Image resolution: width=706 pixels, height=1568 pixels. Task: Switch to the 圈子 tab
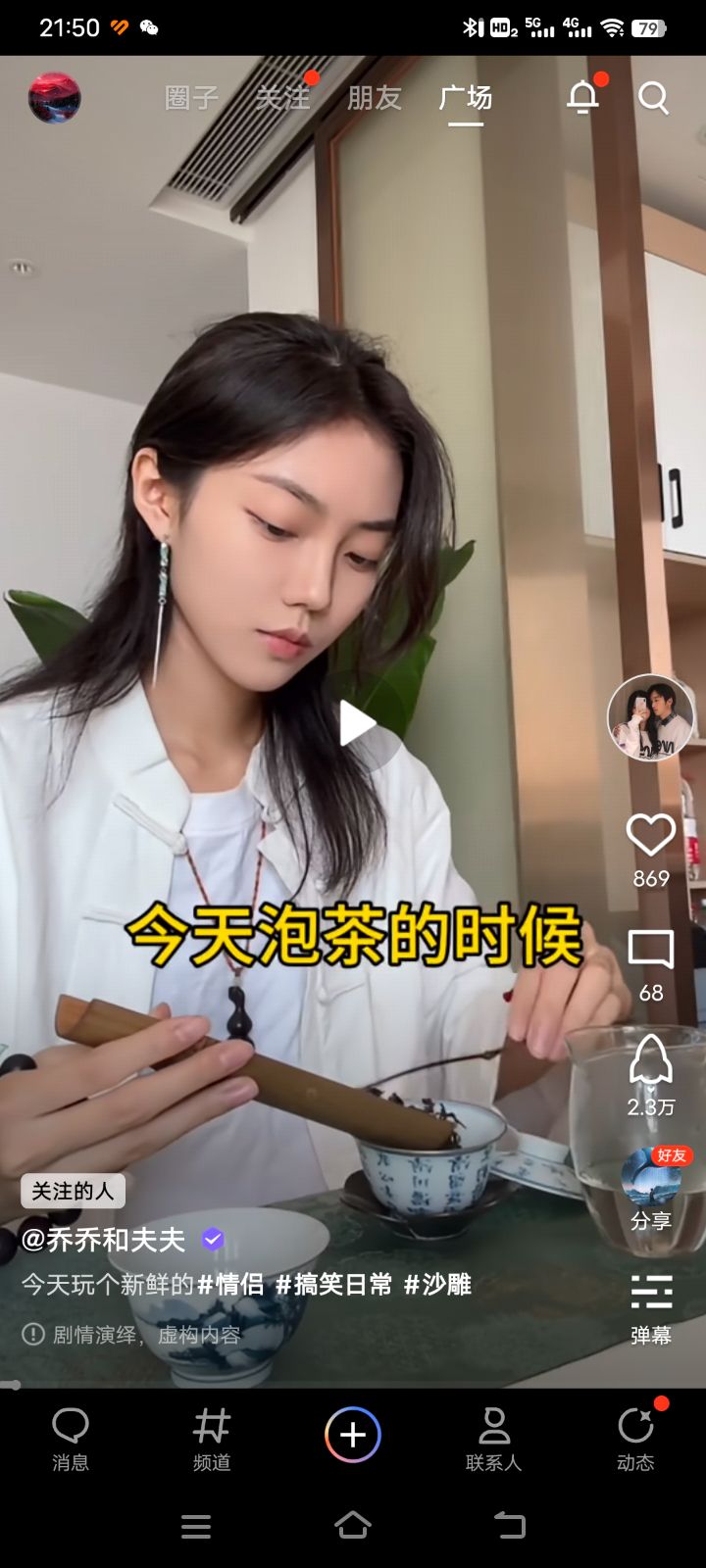coord(191,98)
